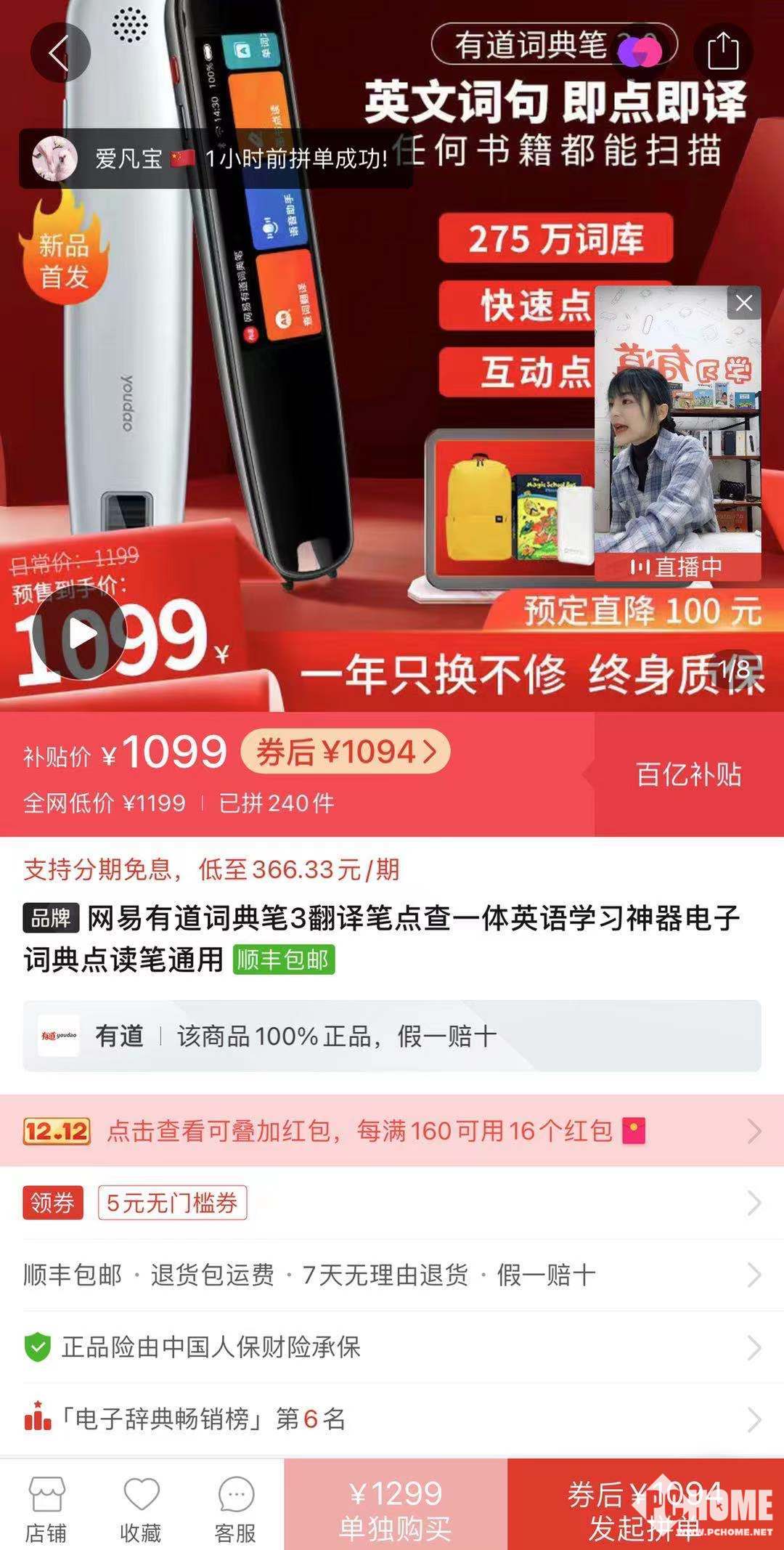
Task: Go back using the top-left arrow
Action: pos(60,52)
